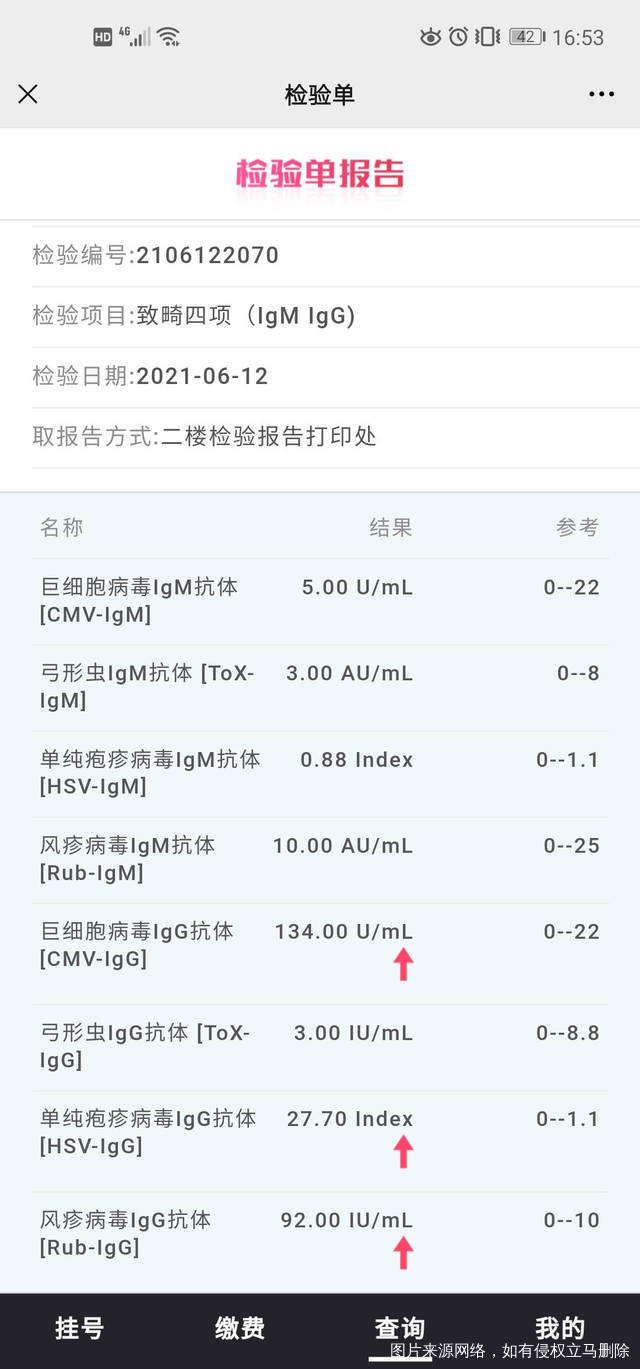
Task: Close the 检验单 page
Action: 28,94
